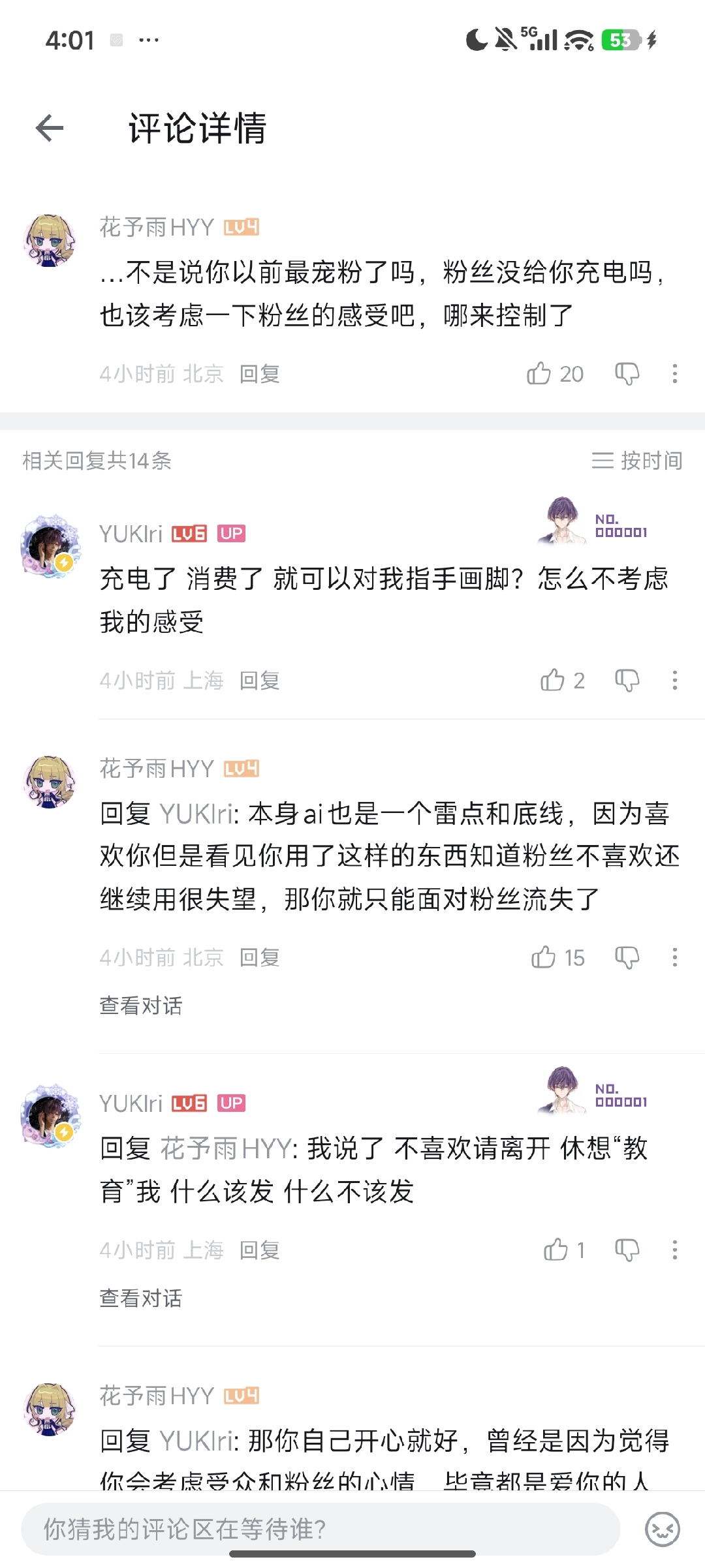Open the emoji picker beside the comment box
Image resolution: width=705 pixels, height=1568 pixels.
[662, 1529]
